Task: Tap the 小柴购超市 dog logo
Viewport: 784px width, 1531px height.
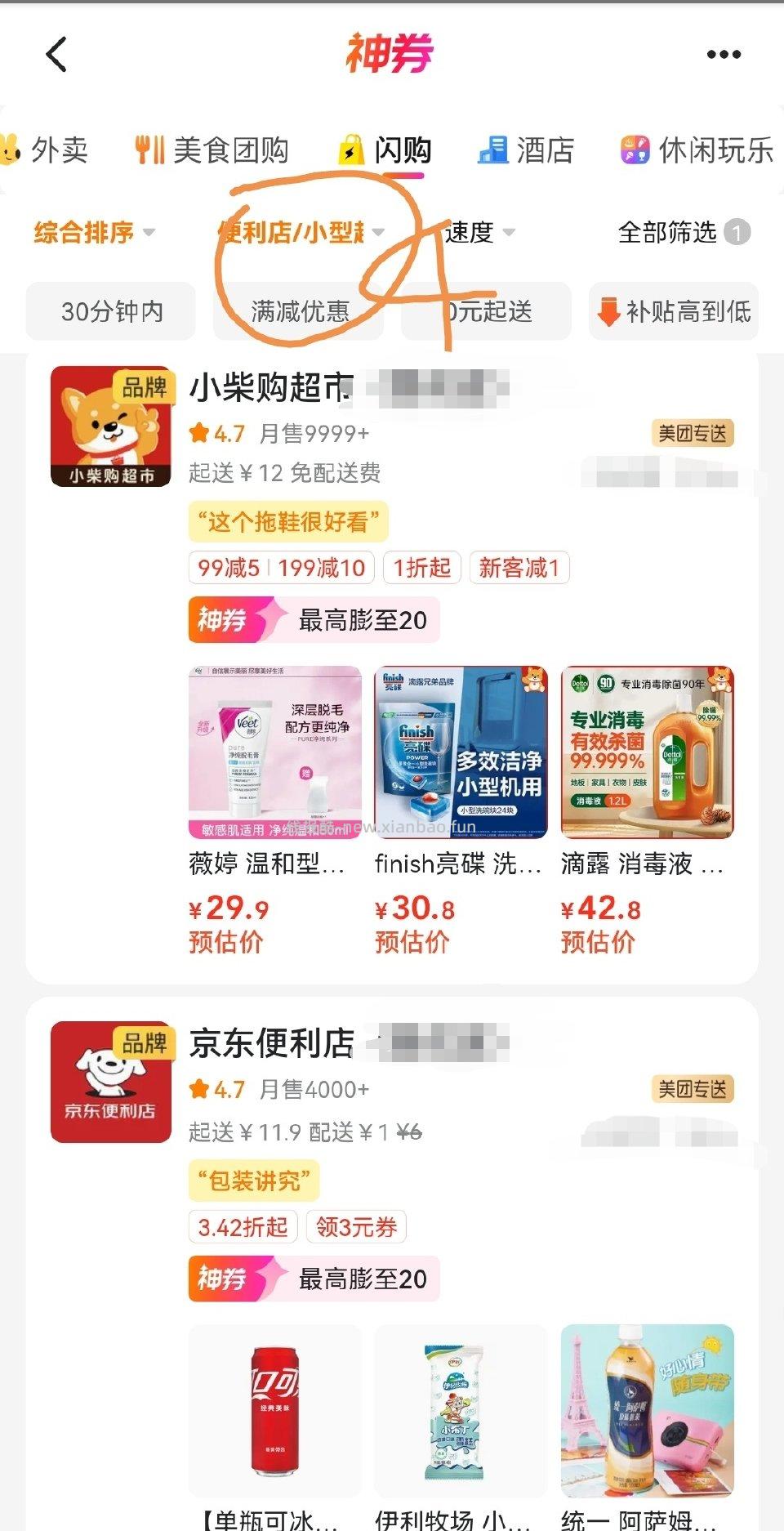Action: (x=111, y=426)
